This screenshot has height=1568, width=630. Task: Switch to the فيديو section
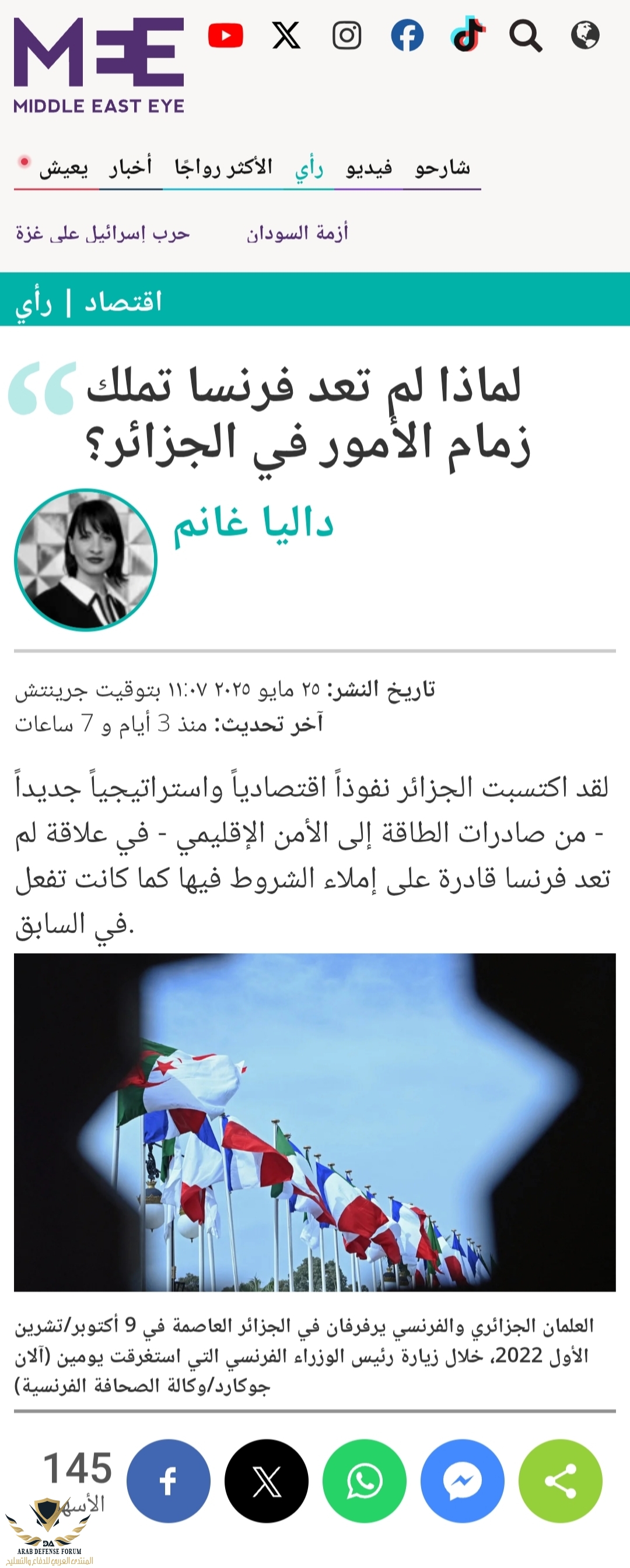[x=369, y=167]
